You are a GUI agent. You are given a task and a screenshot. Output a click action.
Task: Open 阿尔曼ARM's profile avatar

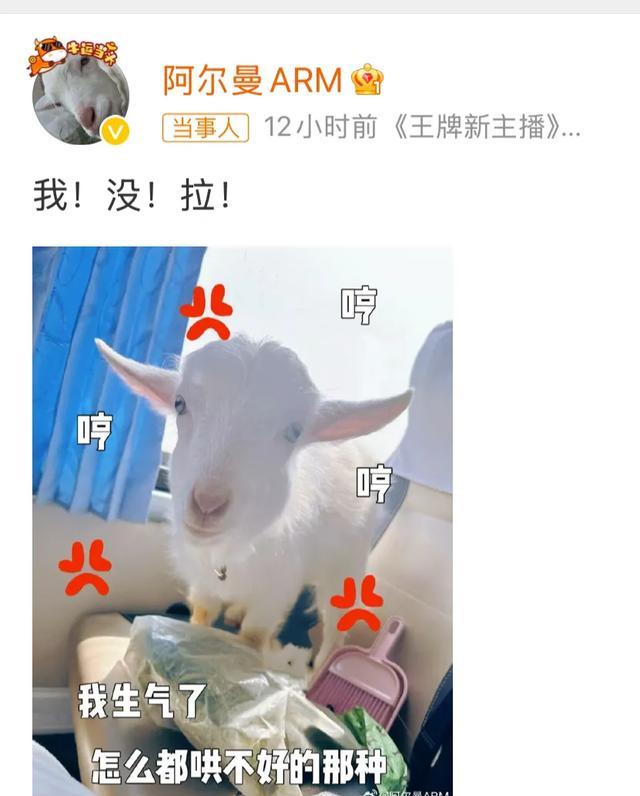point(80,99)
